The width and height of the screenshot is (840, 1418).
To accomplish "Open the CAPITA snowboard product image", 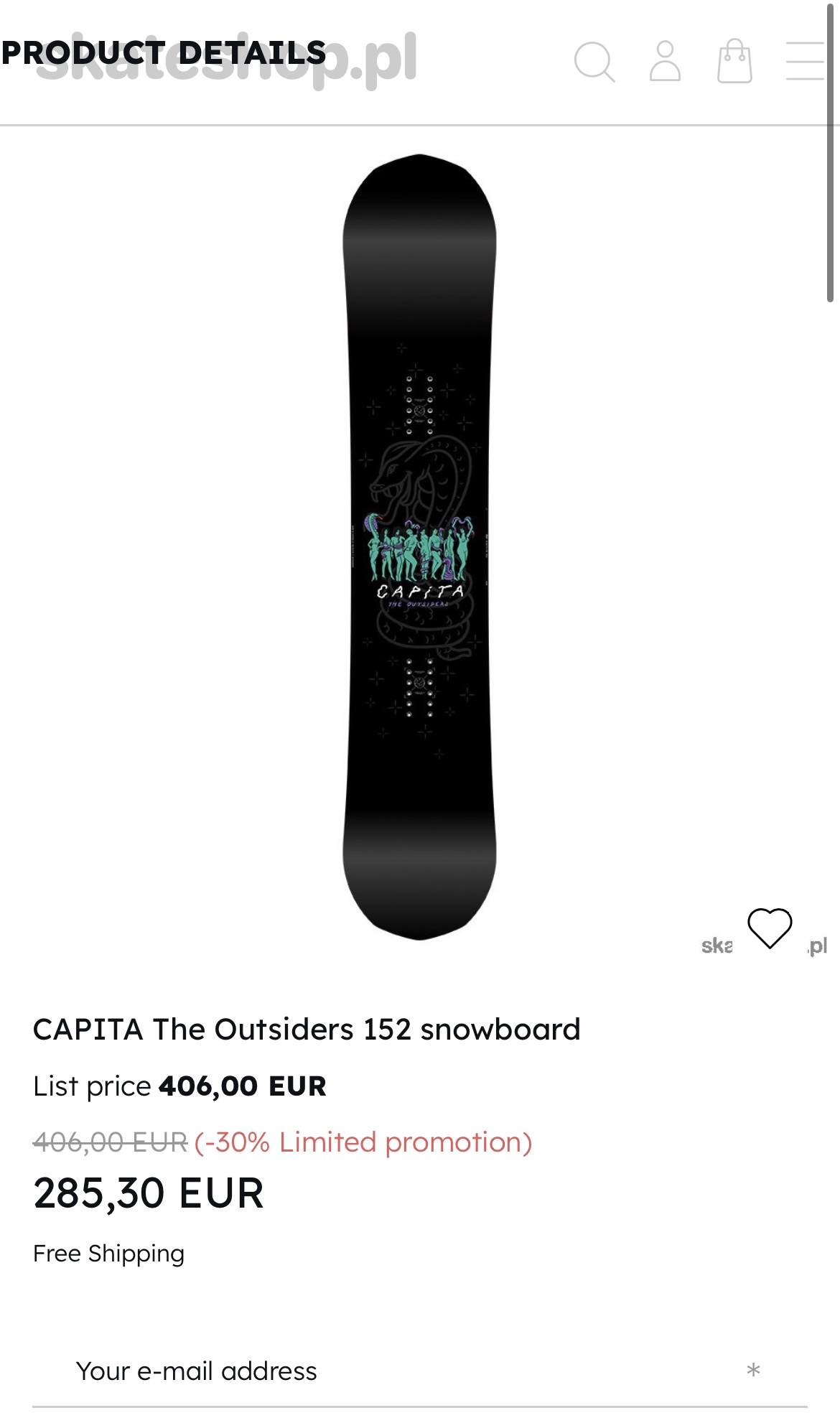I will coord(419,546).
